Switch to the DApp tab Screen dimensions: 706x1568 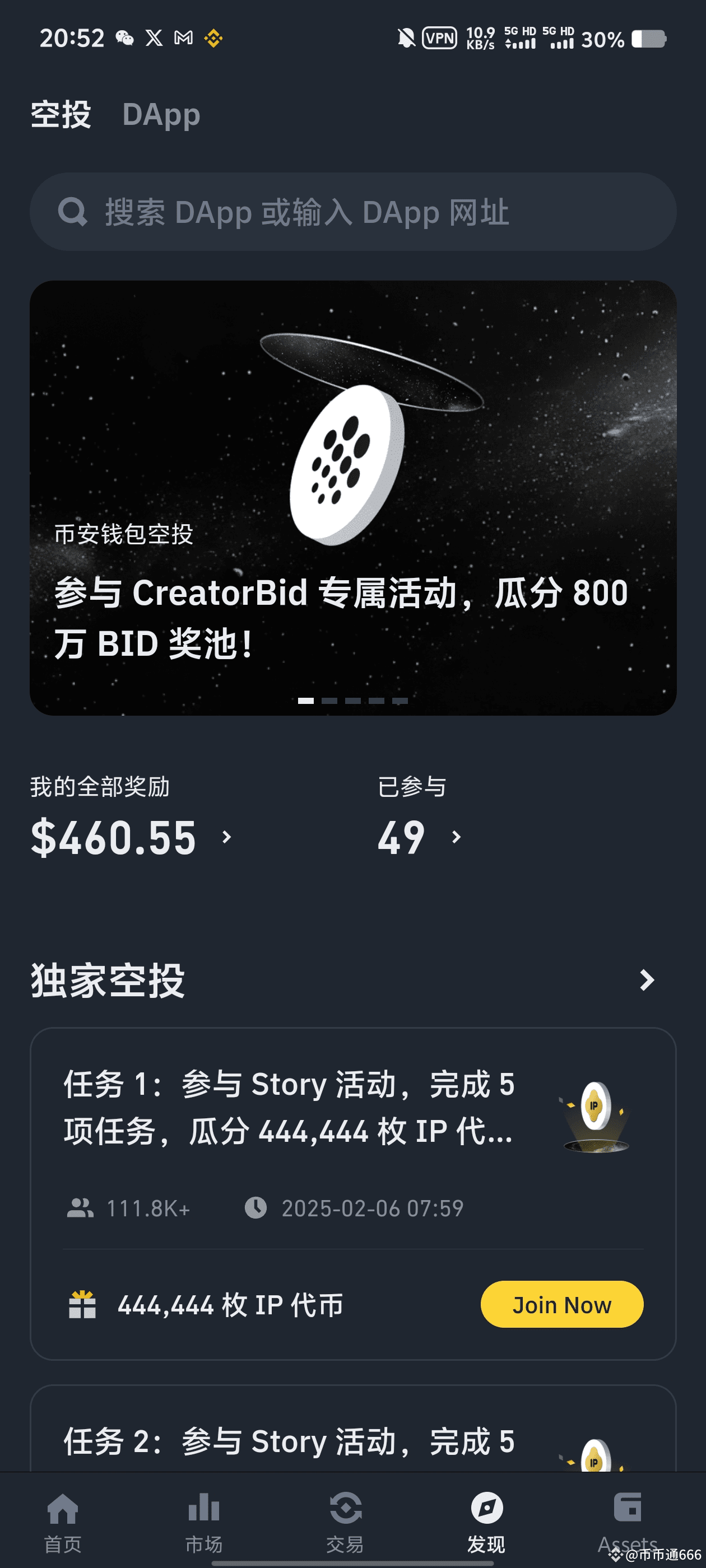click(x=161, y=114)
